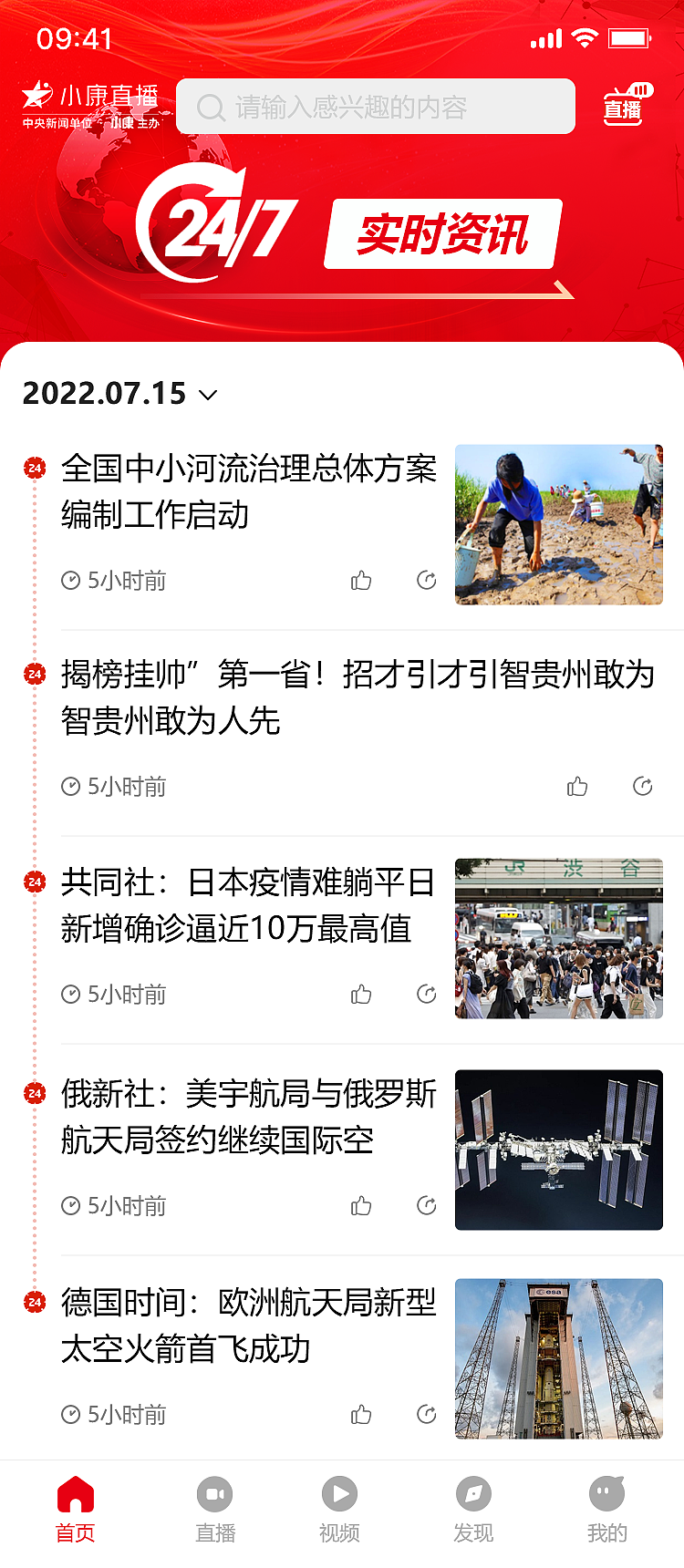Tap the date chevron to change day
This screenshot has width=684, height=1568.
[208, 396]
